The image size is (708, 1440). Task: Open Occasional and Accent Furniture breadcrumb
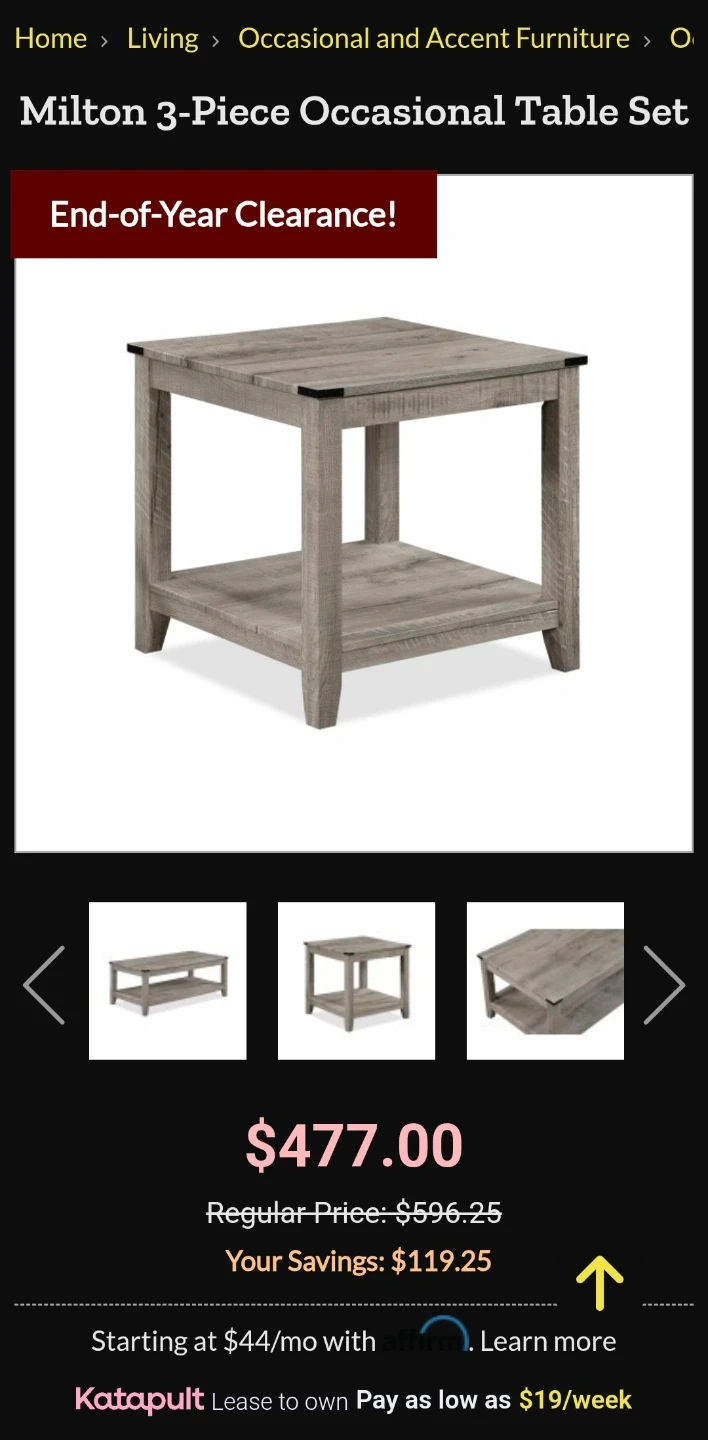point(433,39)
